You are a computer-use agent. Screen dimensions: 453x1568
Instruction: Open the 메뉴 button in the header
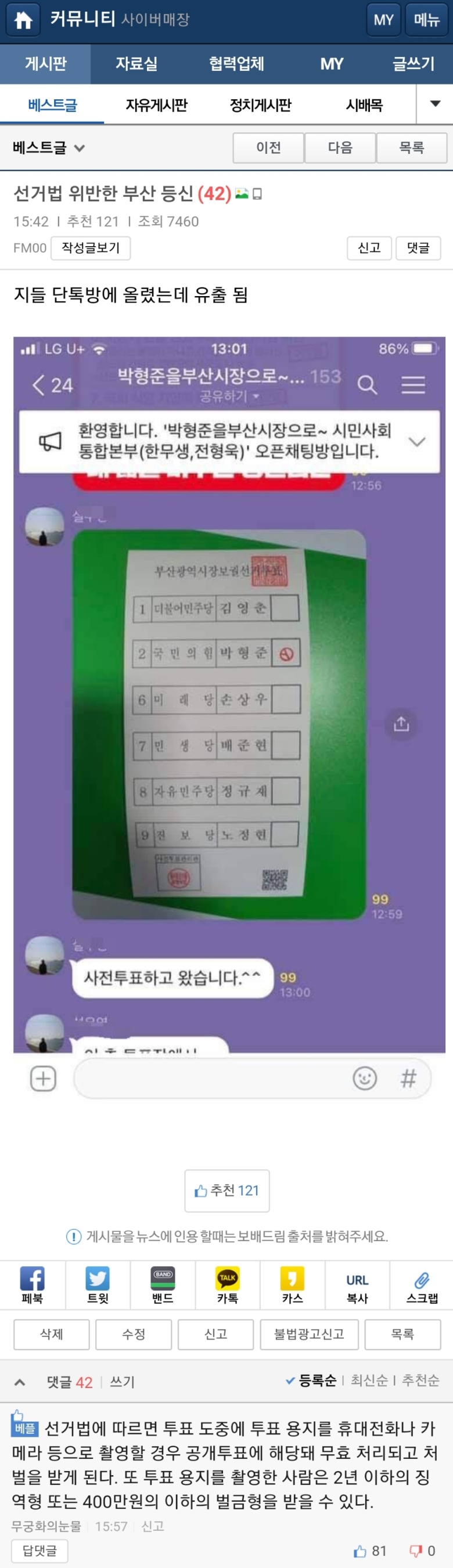tap(426, 20)
